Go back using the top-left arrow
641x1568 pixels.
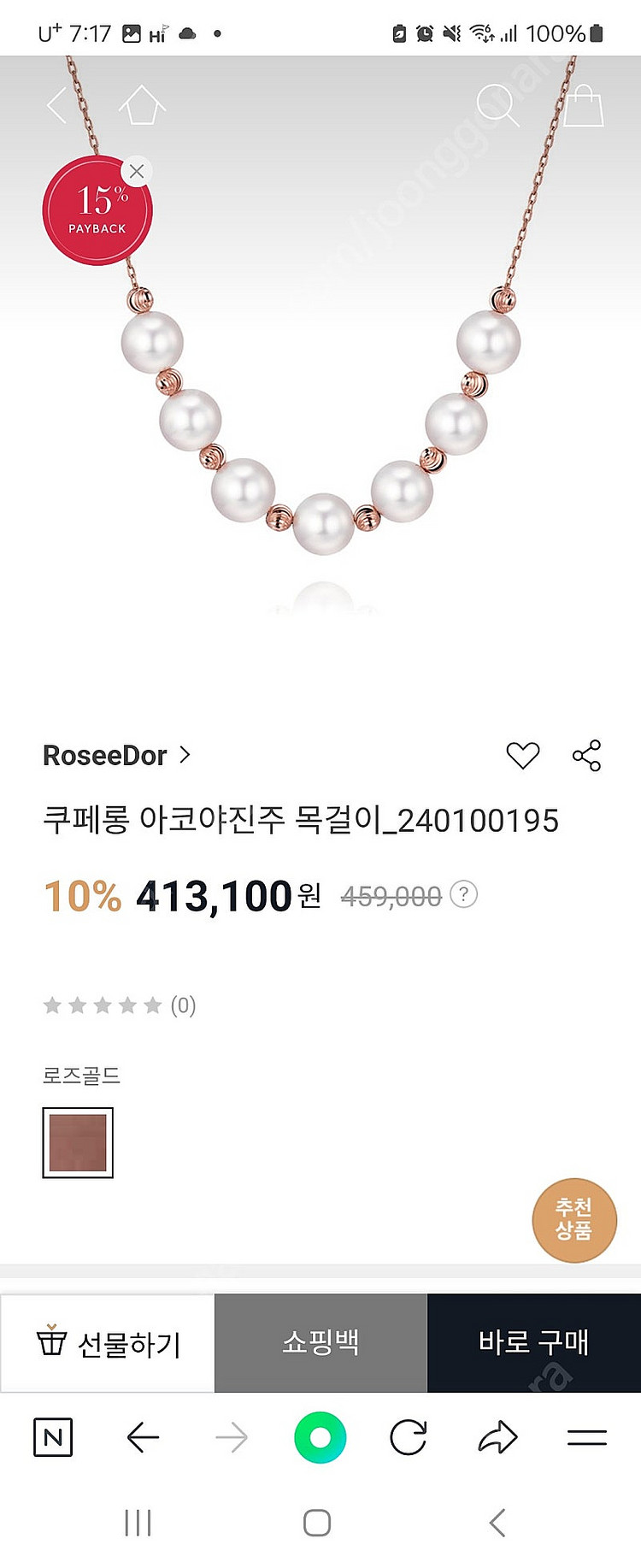tap(56, 106)
